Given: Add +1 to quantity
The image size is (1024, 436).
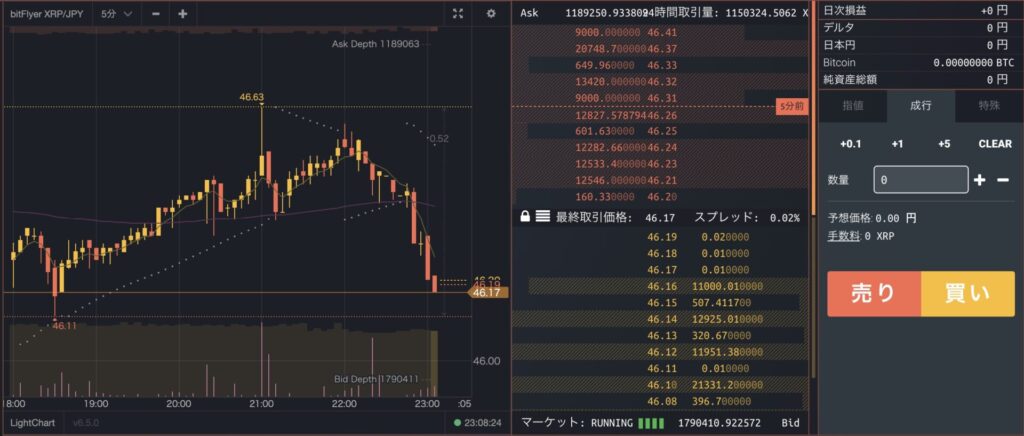Looking at the screenshot, I should tap(898, 144).
